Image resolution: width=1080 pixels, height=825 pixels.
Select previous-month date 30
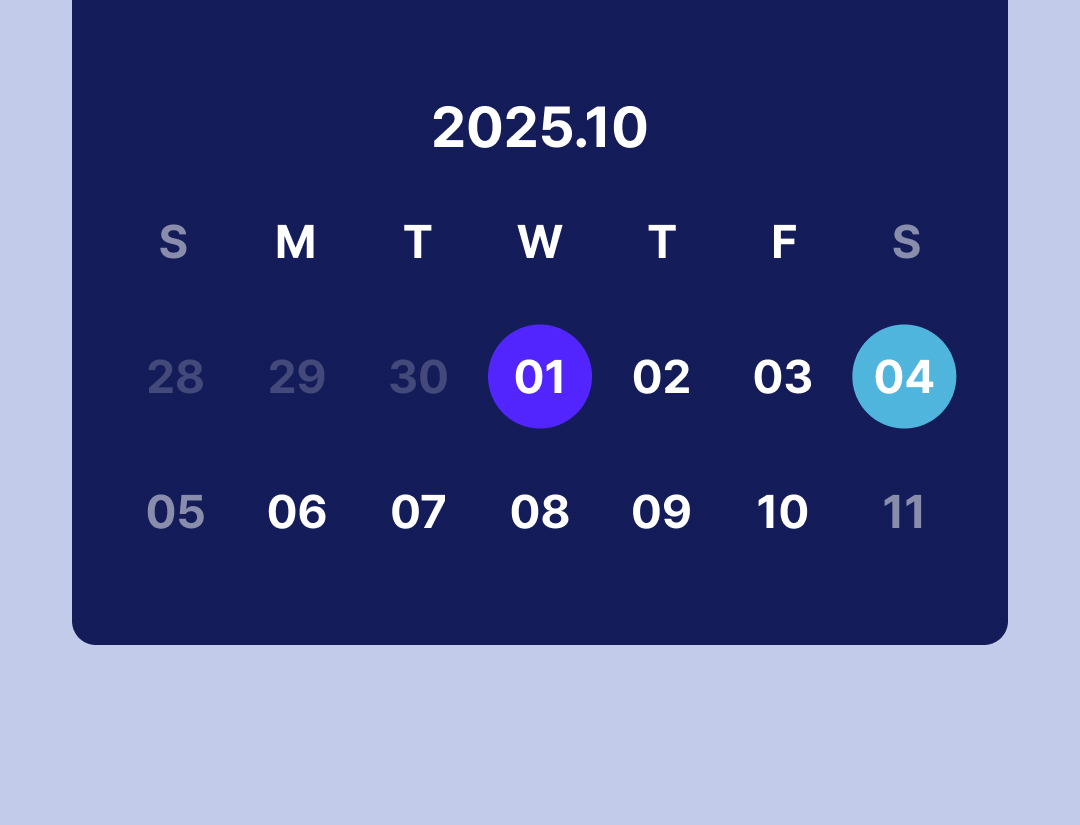[x=418, y=377]
